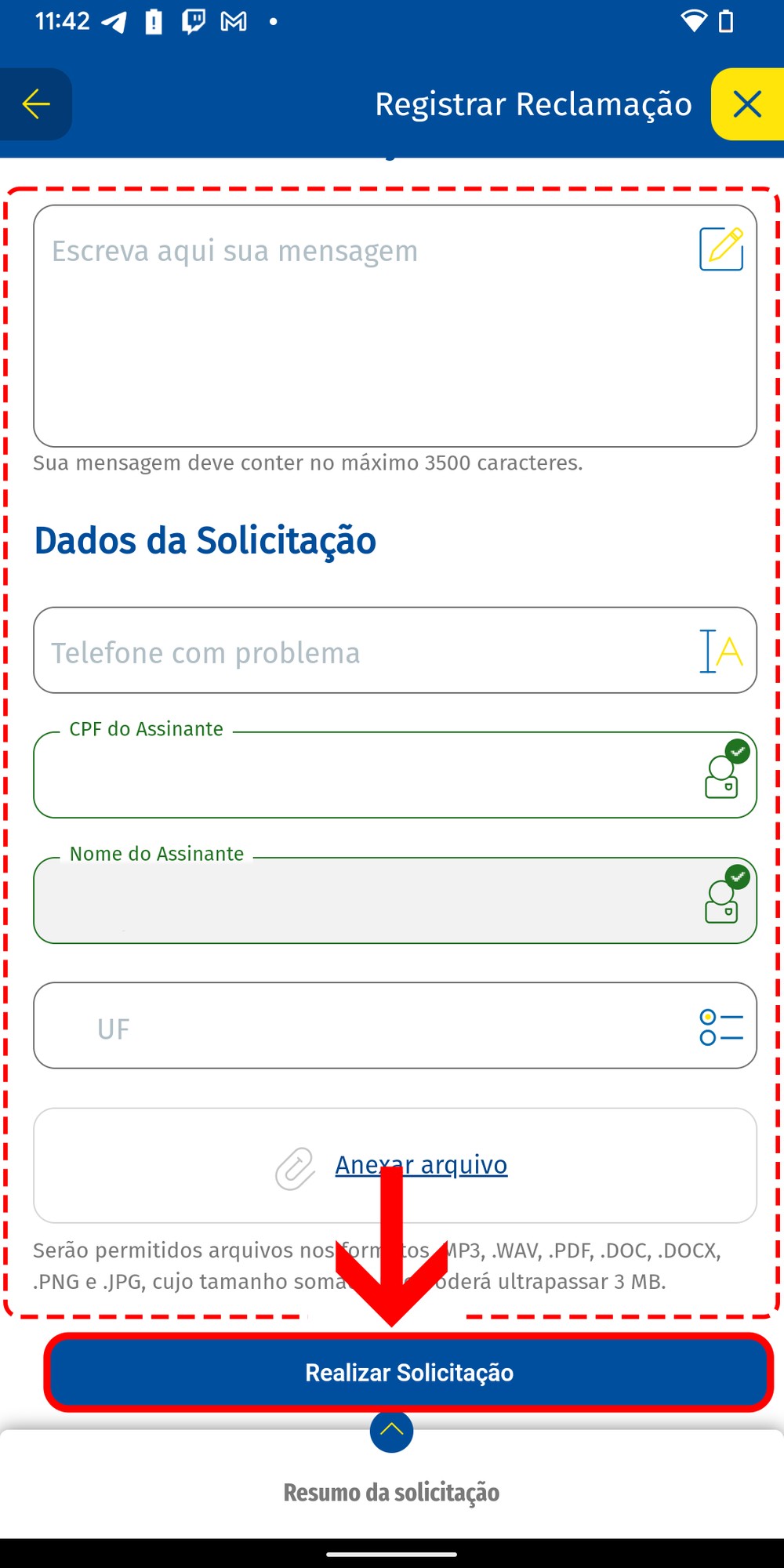Image resolution: width=784 pixels, height=1568 pixels.
Task: Go back using the yellow arrow
Action: coord(36,103)
